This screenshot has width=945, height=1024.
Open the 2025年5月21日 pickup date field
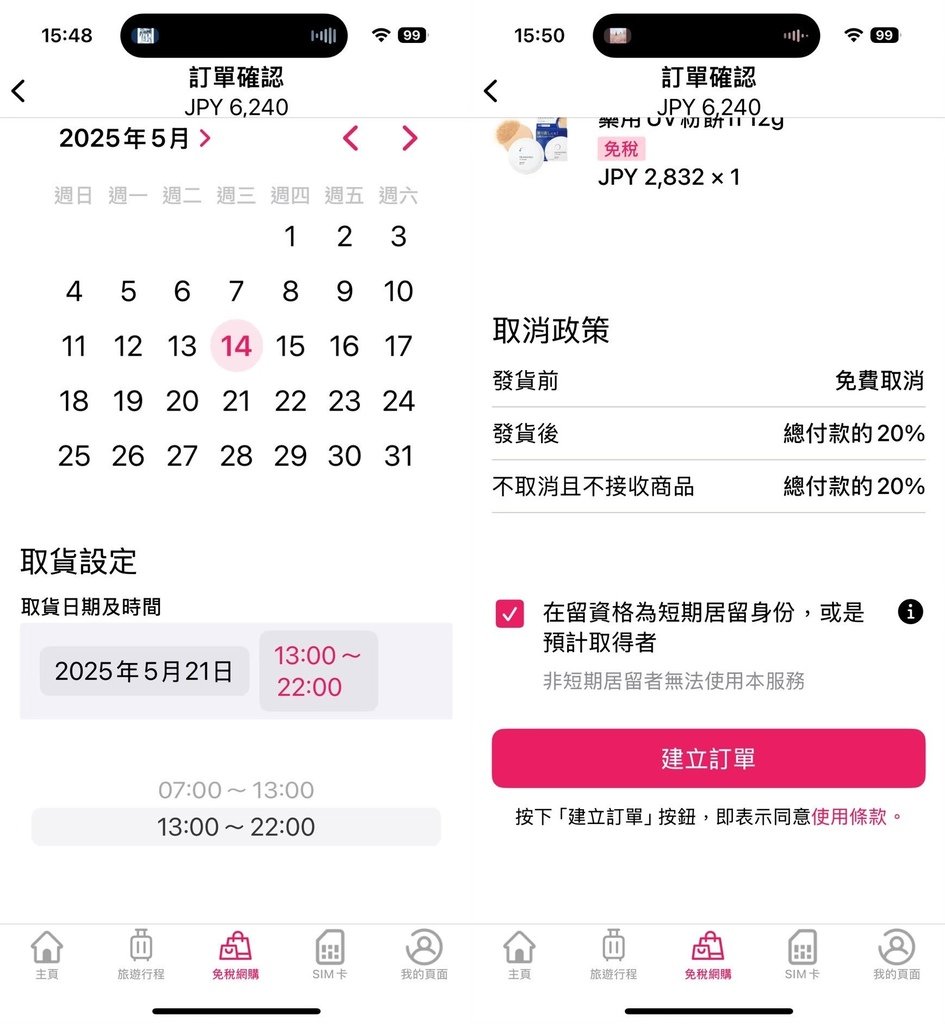pos(144,671)
